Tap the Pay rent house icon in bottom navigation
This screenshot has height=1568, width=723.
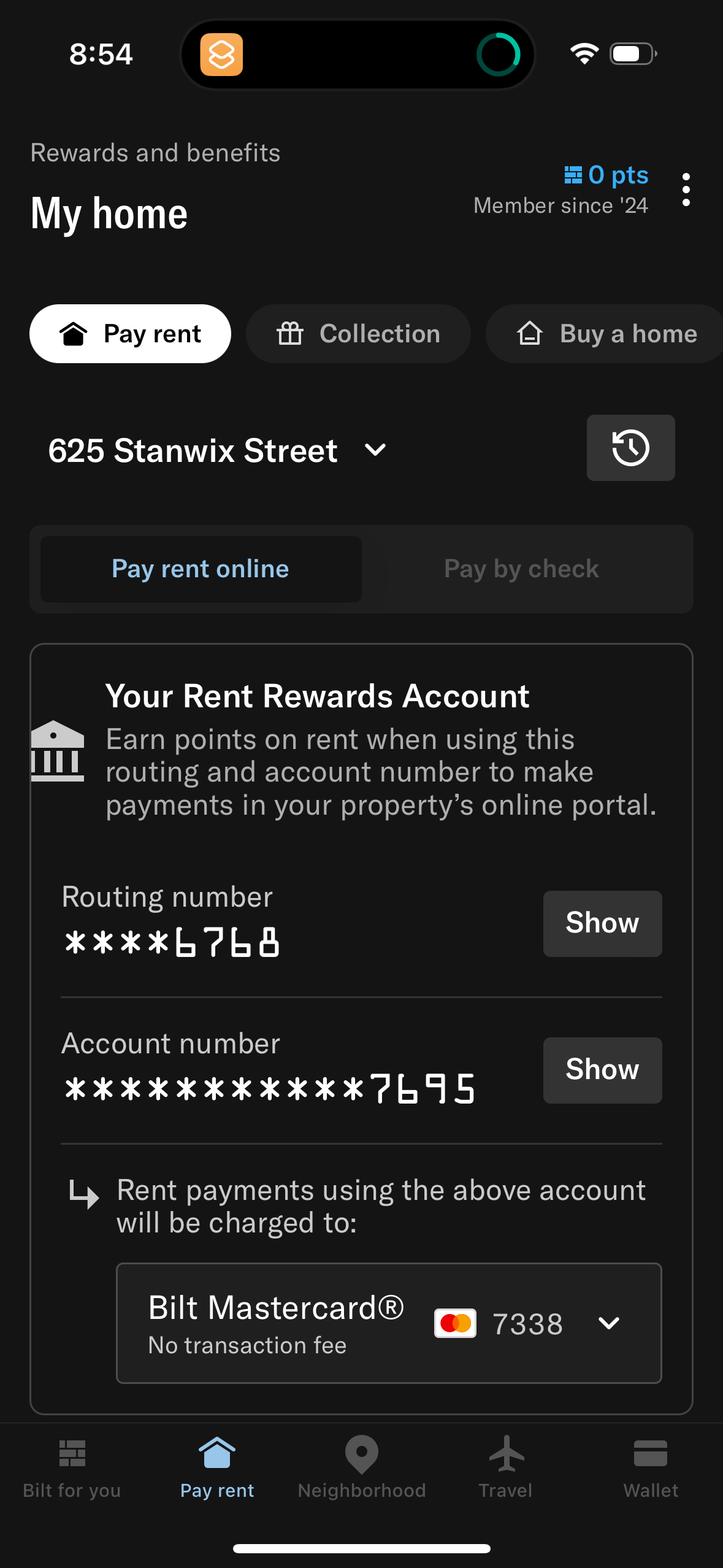pyautogui.click(x=216, y=1453)
